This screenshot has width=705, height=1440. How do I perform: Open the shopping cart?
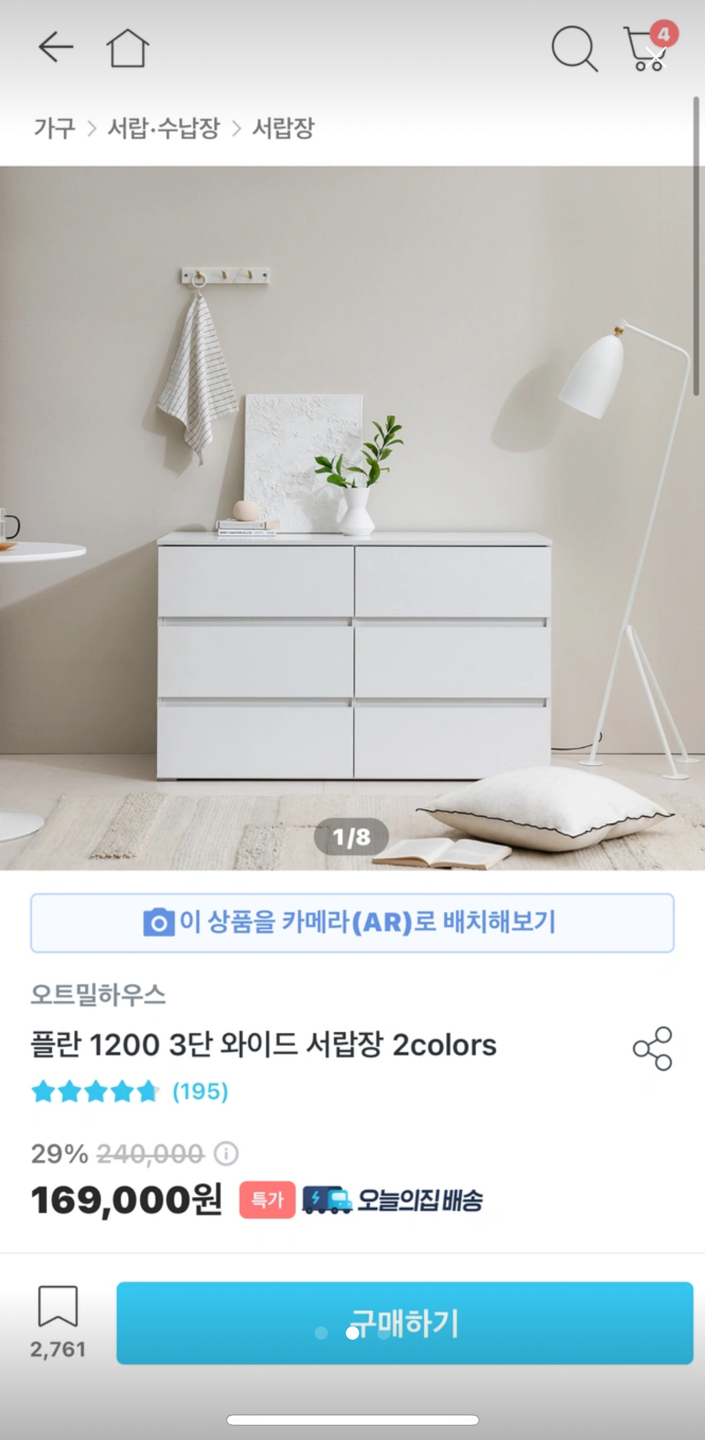[x=646, y=48]
